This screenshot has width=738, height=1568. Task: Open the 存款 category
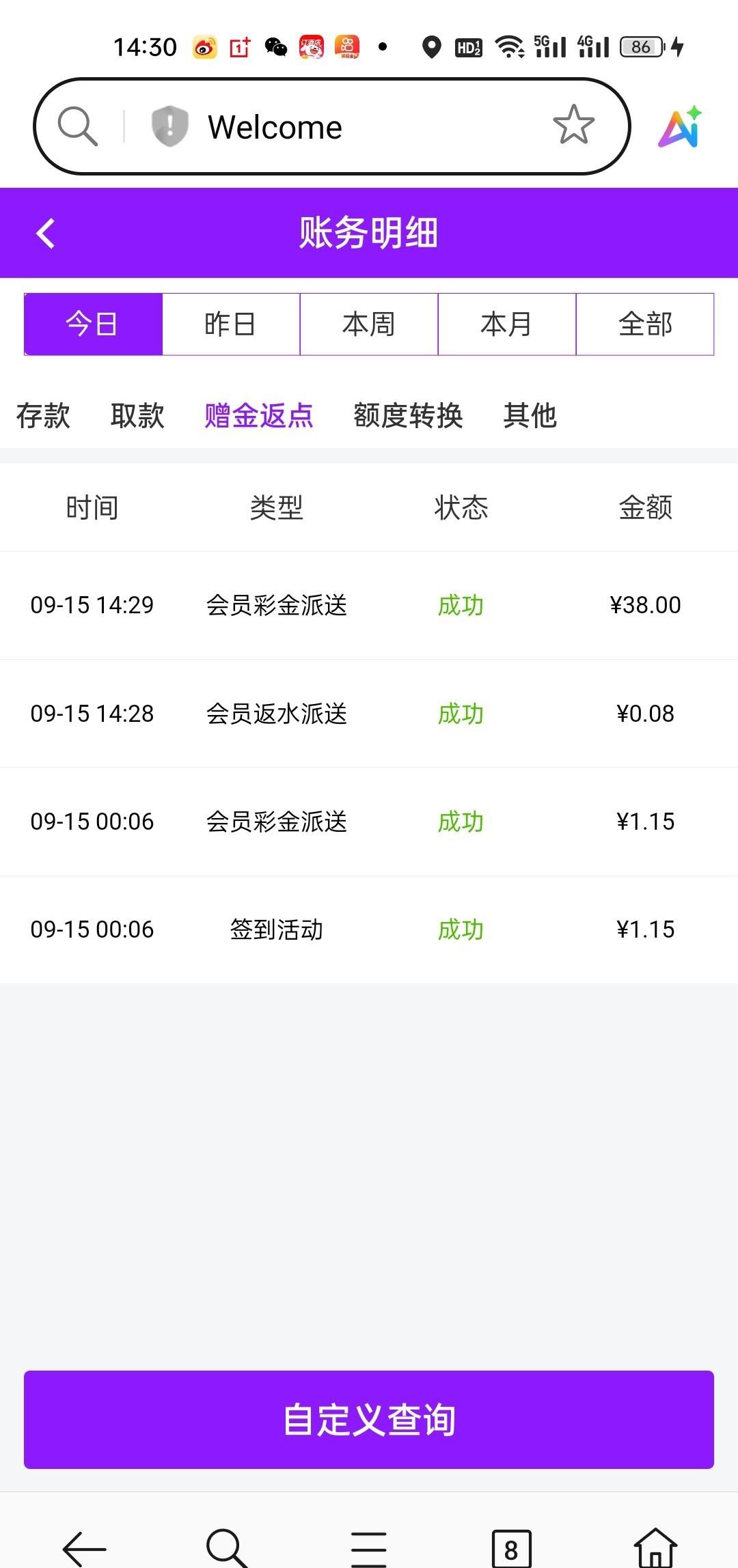pos(43,415)
